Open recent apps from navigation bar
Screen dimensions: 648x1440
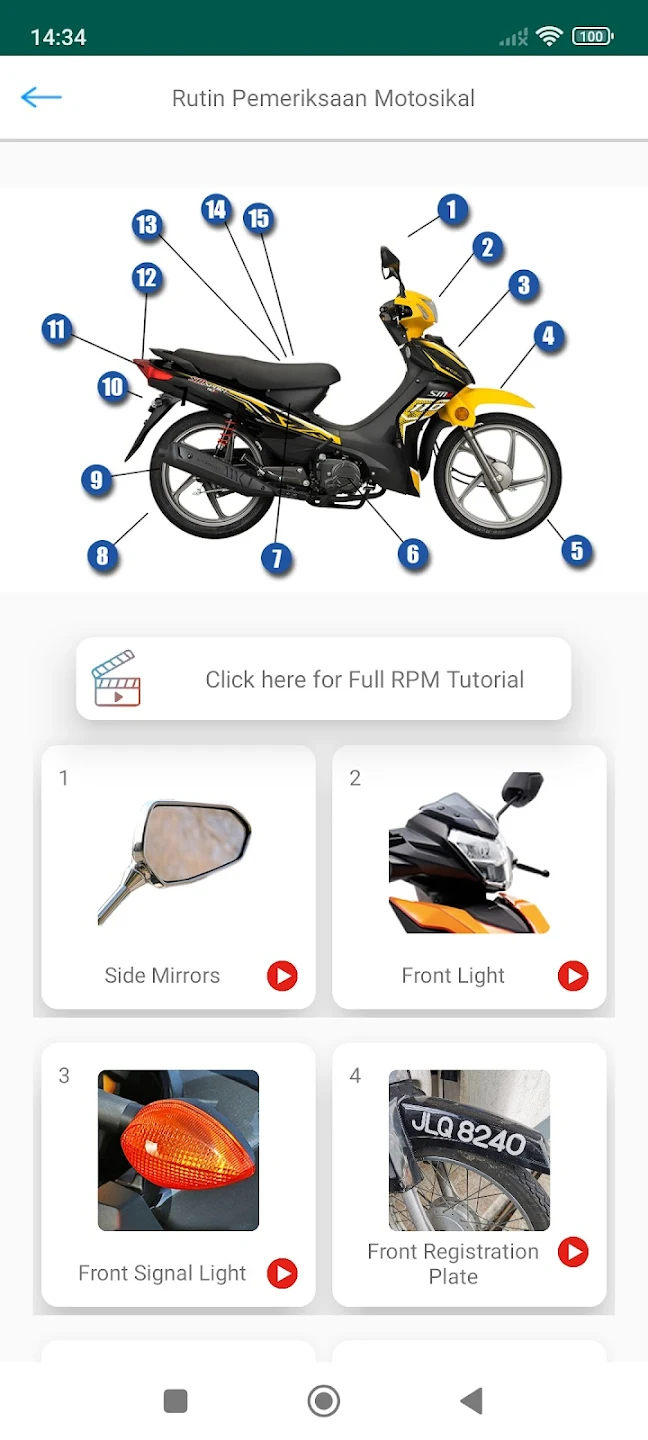pyautogui.click(x=176, y=1401)
